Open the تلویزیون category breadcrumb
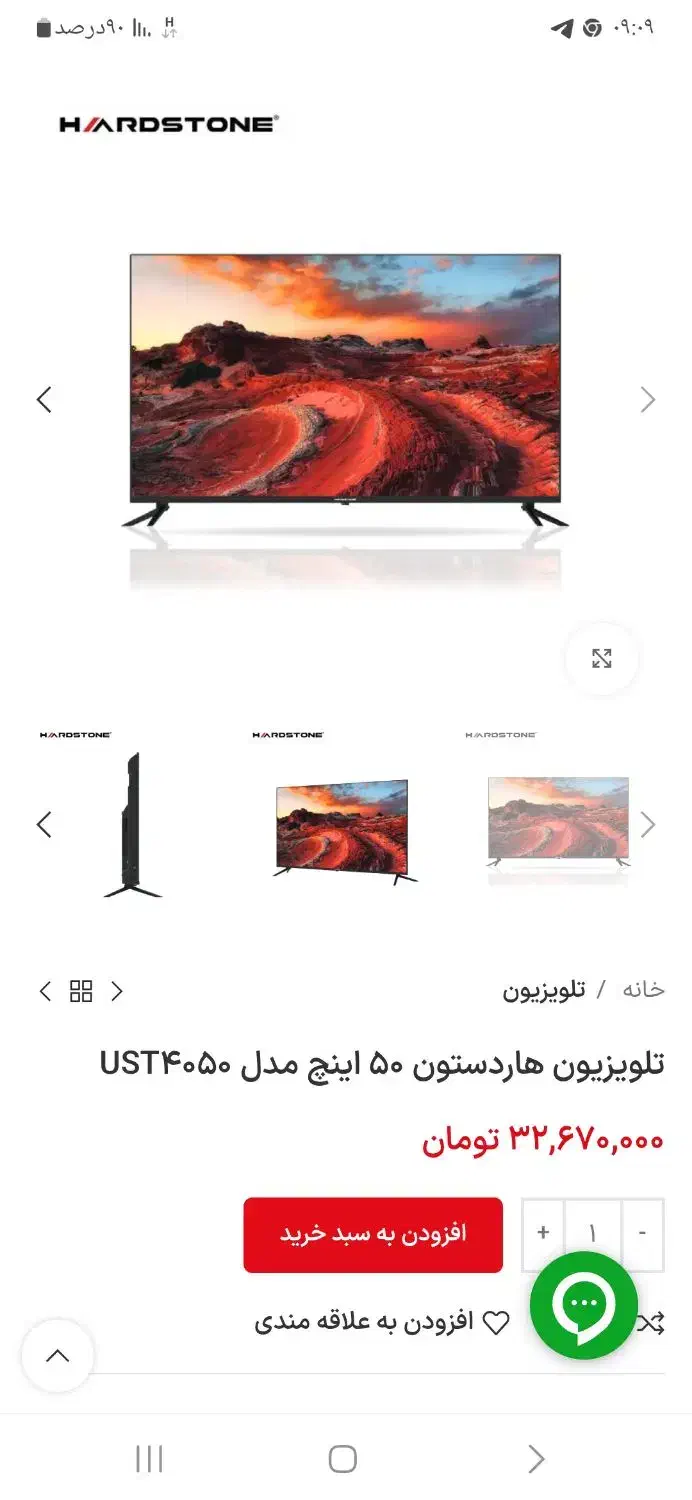692x1500 pixels. point(544,991)
